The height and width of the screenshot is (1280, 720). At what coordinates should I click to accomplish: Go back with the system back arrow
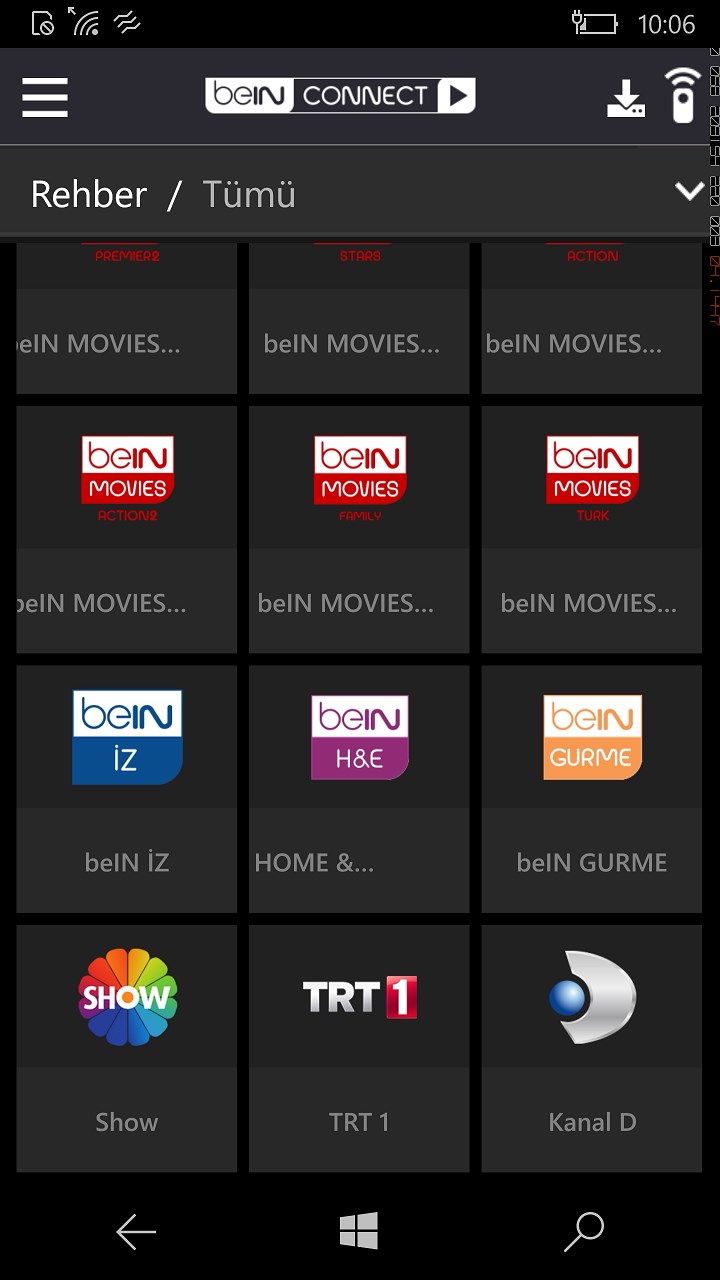(x=136, y=1231)
